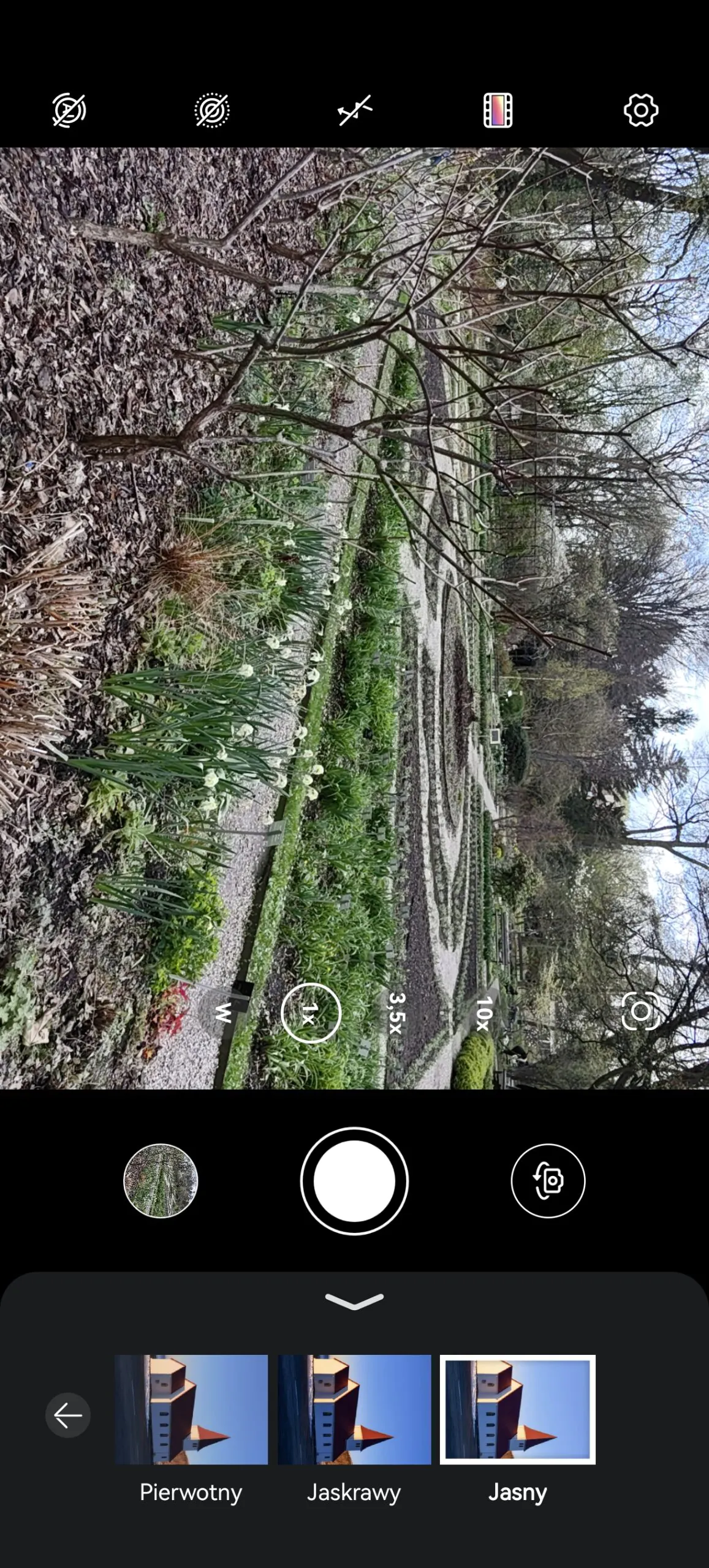
Task: Take a photo with the shutter button
Action: (x=354, y=1180)
